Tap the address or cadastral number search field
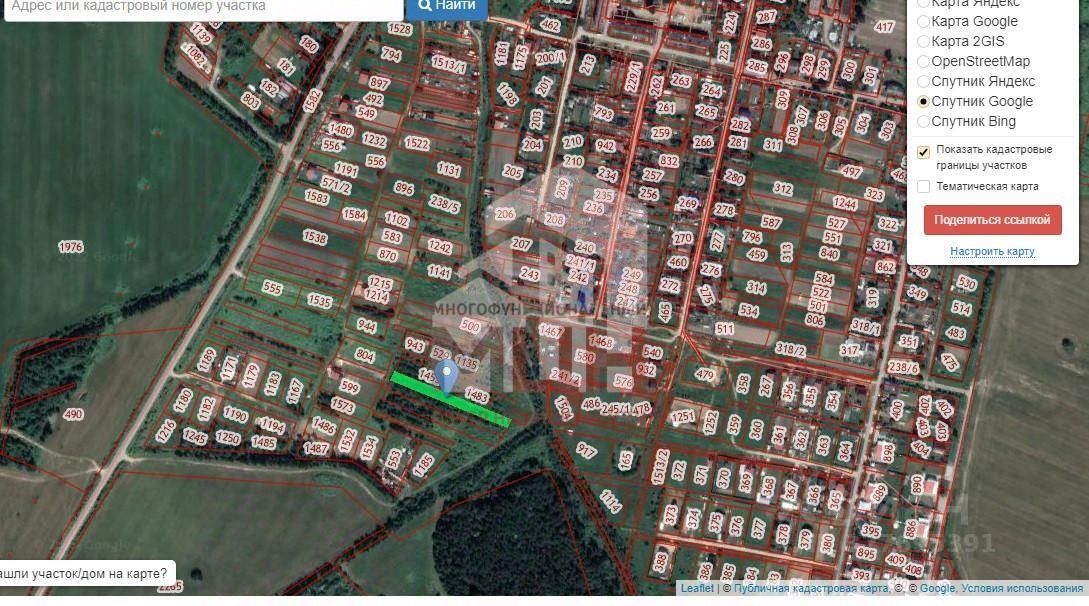Screen dimensions: 1089x606 pos(200,6)
